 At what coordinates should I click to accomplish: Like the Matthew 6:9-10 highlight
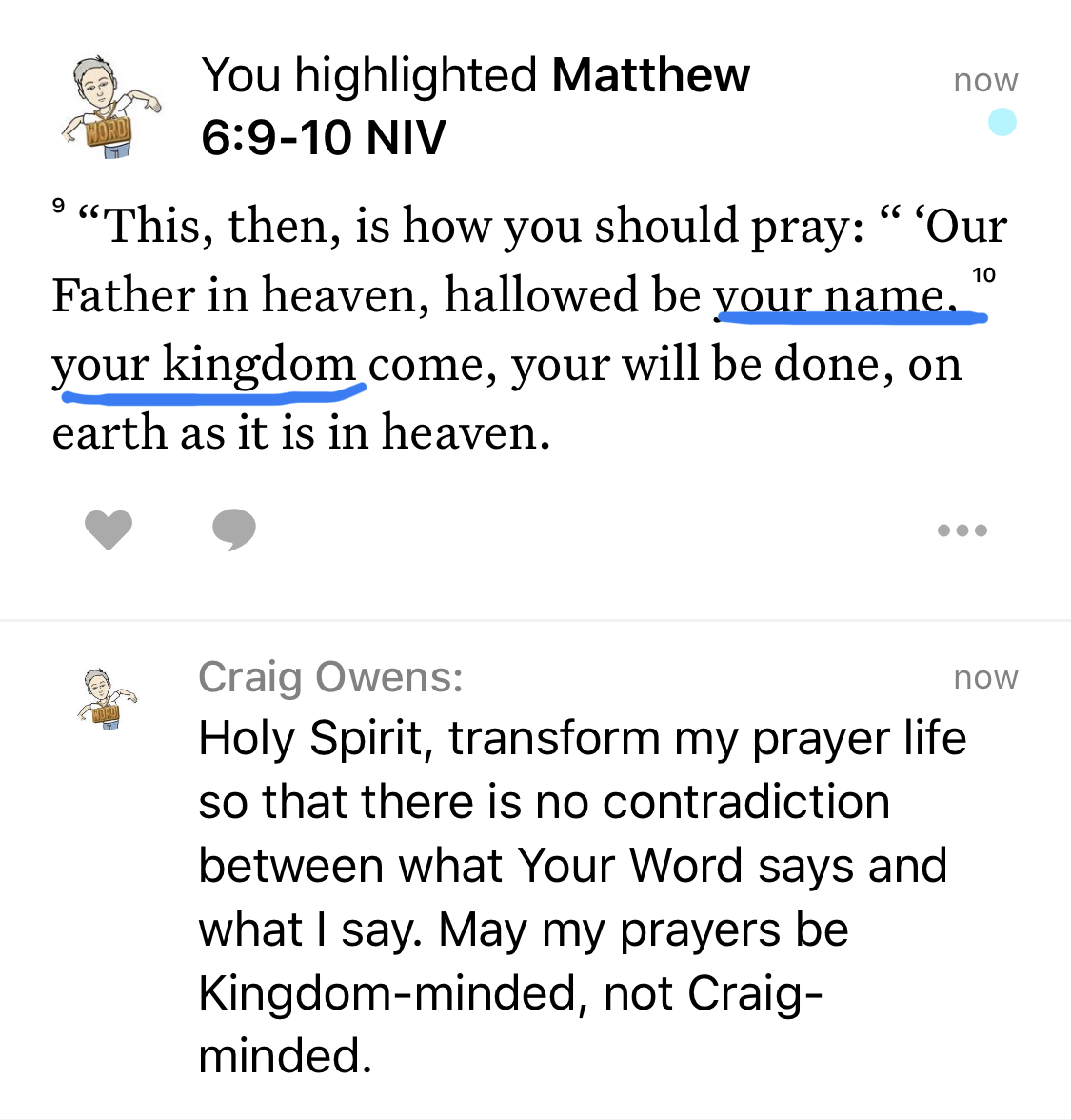[108, 530]
